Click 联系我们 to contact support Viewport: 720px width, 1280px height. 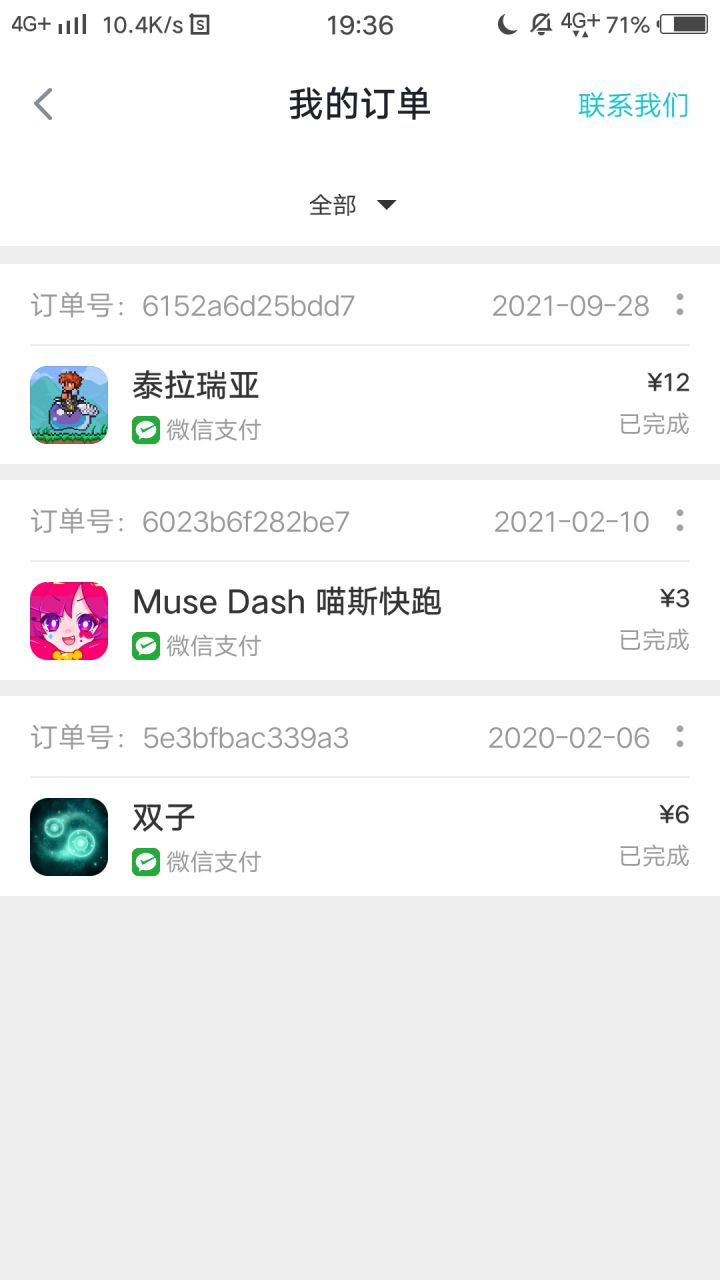tap(633, 104)
